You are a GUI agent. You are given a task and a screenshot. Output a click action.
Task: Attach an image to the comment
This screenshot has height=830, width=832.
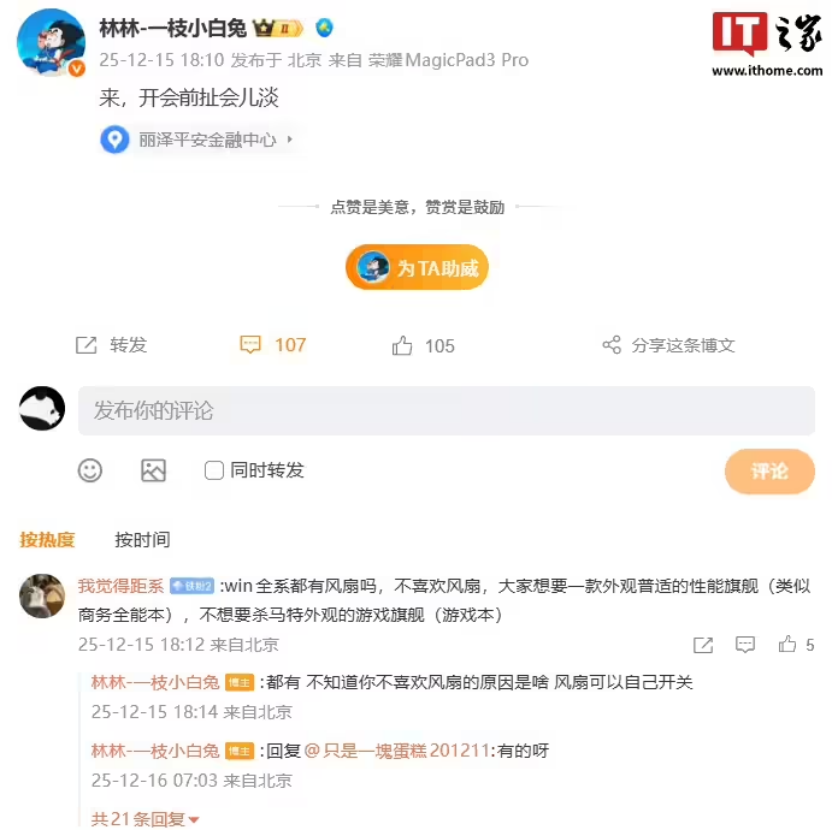(x=153, y=470)
